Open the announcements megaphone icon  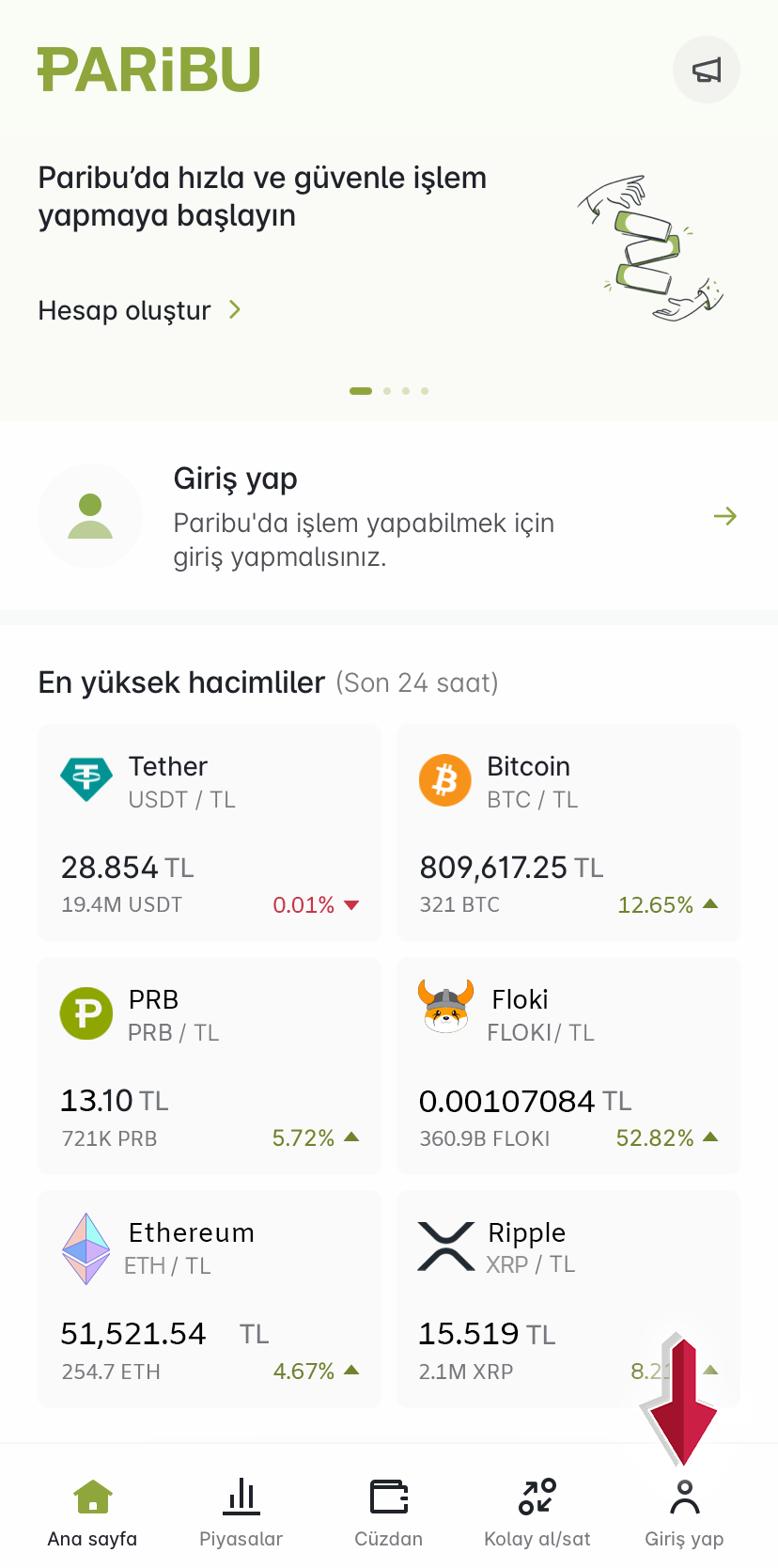(x=707, y=70)
